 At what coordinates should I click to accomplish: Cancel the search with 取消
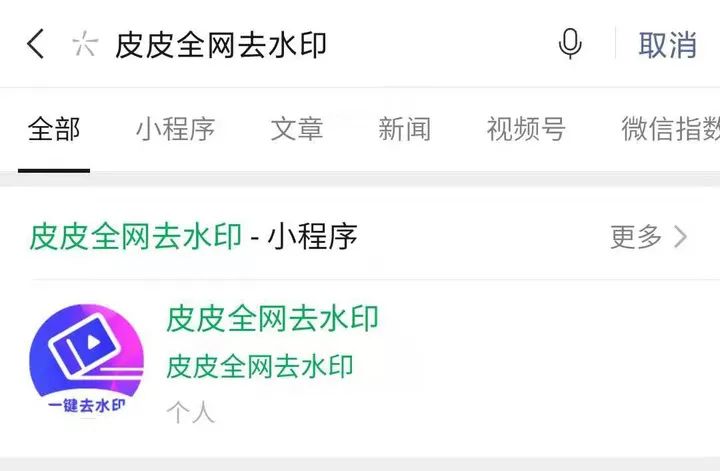667,45
